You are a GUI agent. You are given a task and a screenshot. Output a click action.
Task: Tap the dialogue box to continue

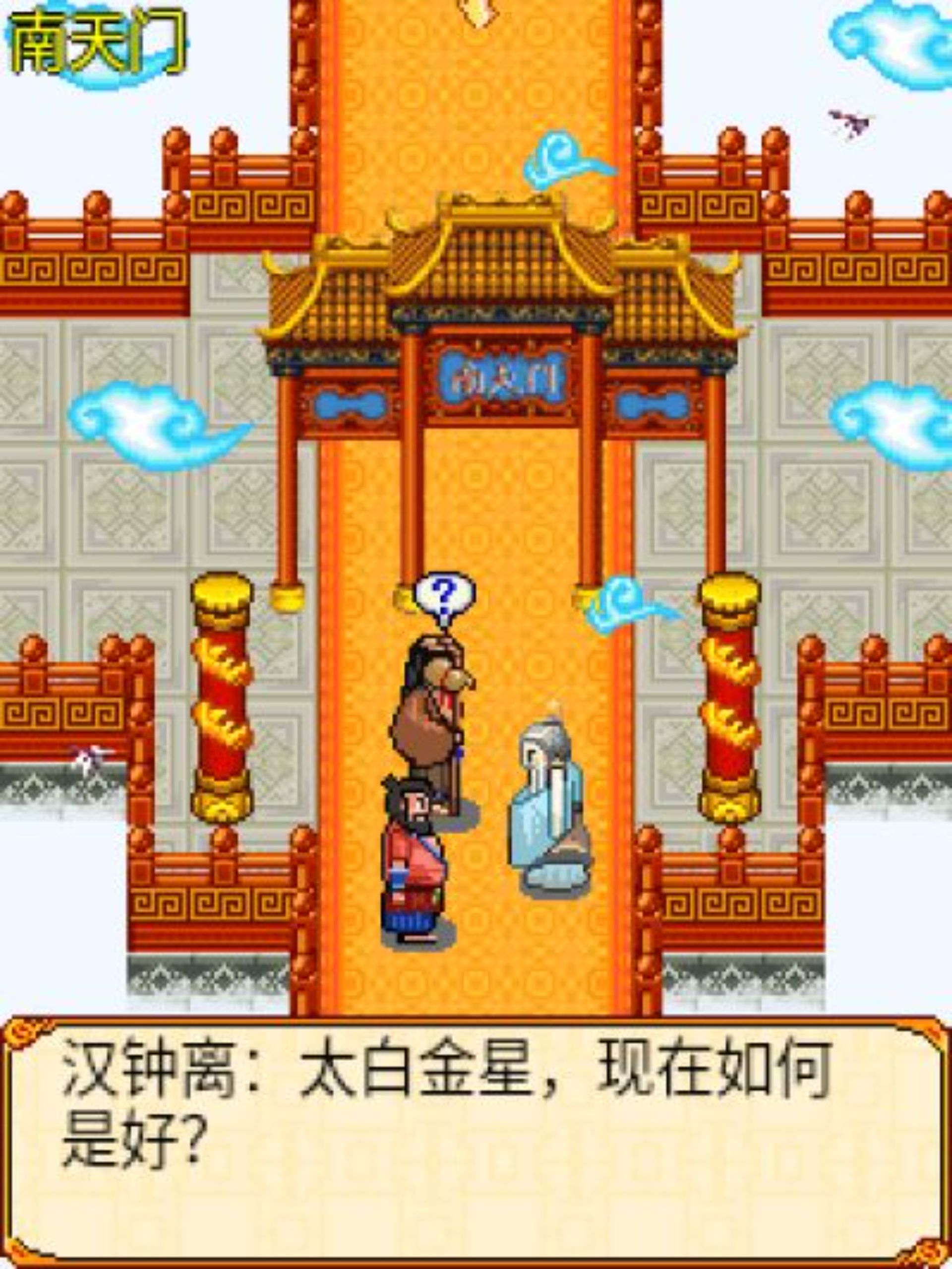click(x=475, y=1142)
